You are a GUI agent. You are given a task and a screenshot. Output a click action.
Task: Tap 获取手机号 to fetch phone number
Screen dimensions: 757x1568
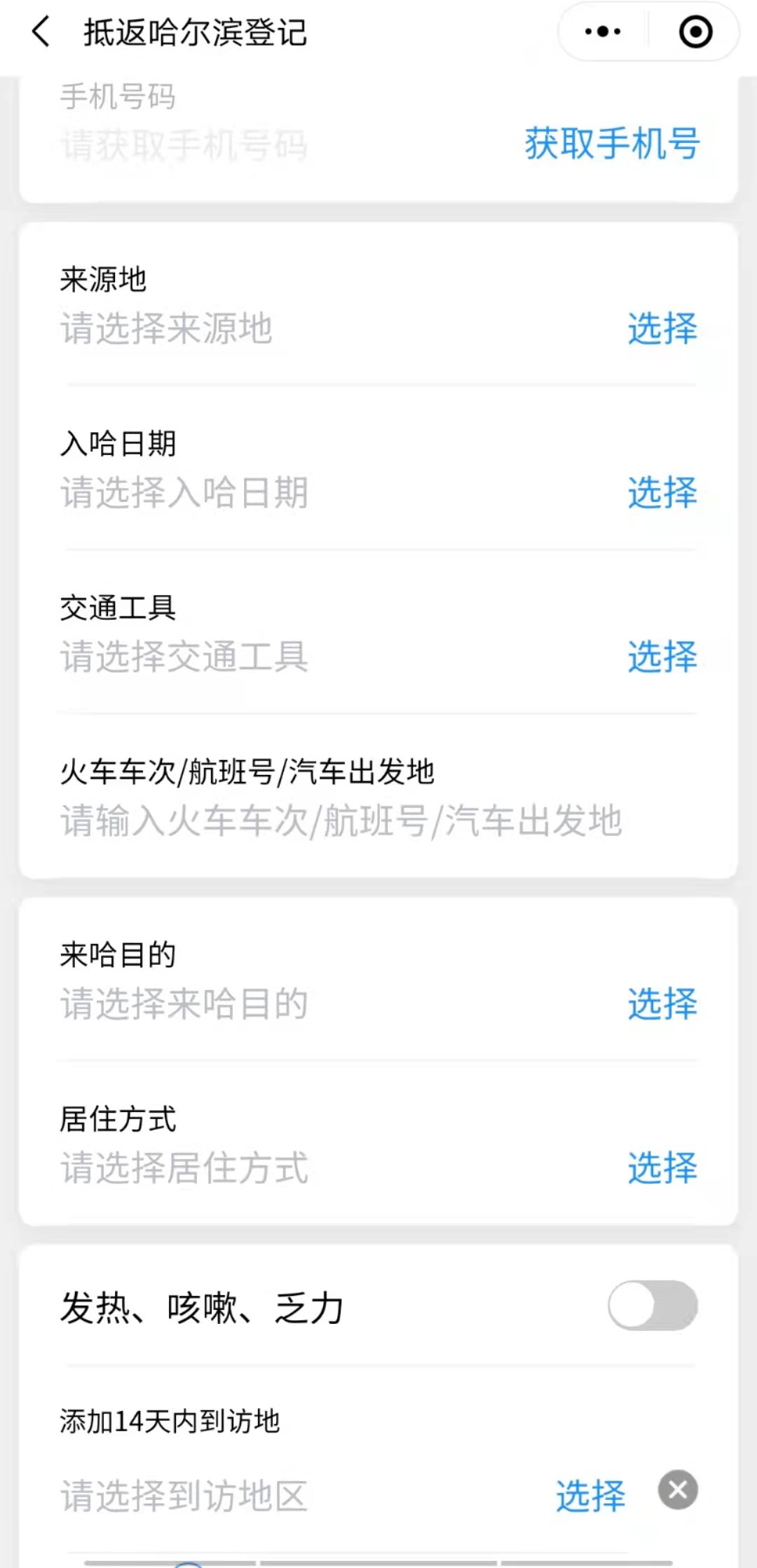point(612,144)
